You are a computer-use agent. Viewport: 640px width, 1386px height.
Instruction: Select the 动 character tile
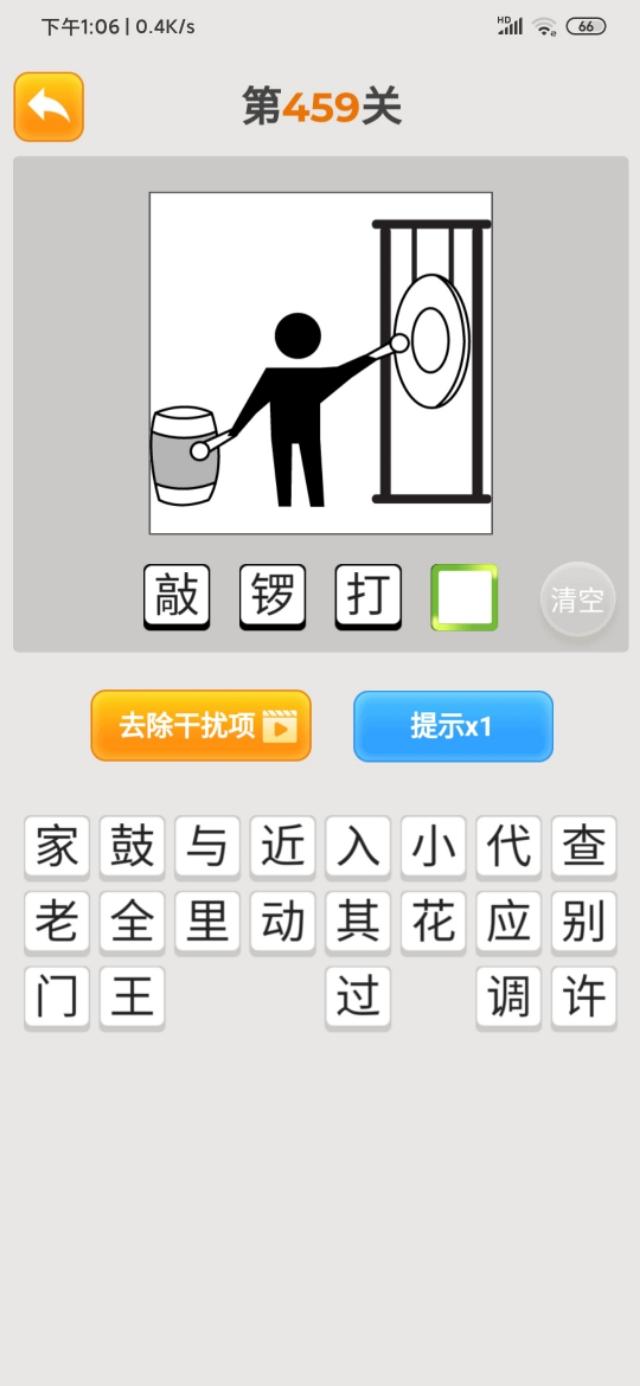coord(282,921)
